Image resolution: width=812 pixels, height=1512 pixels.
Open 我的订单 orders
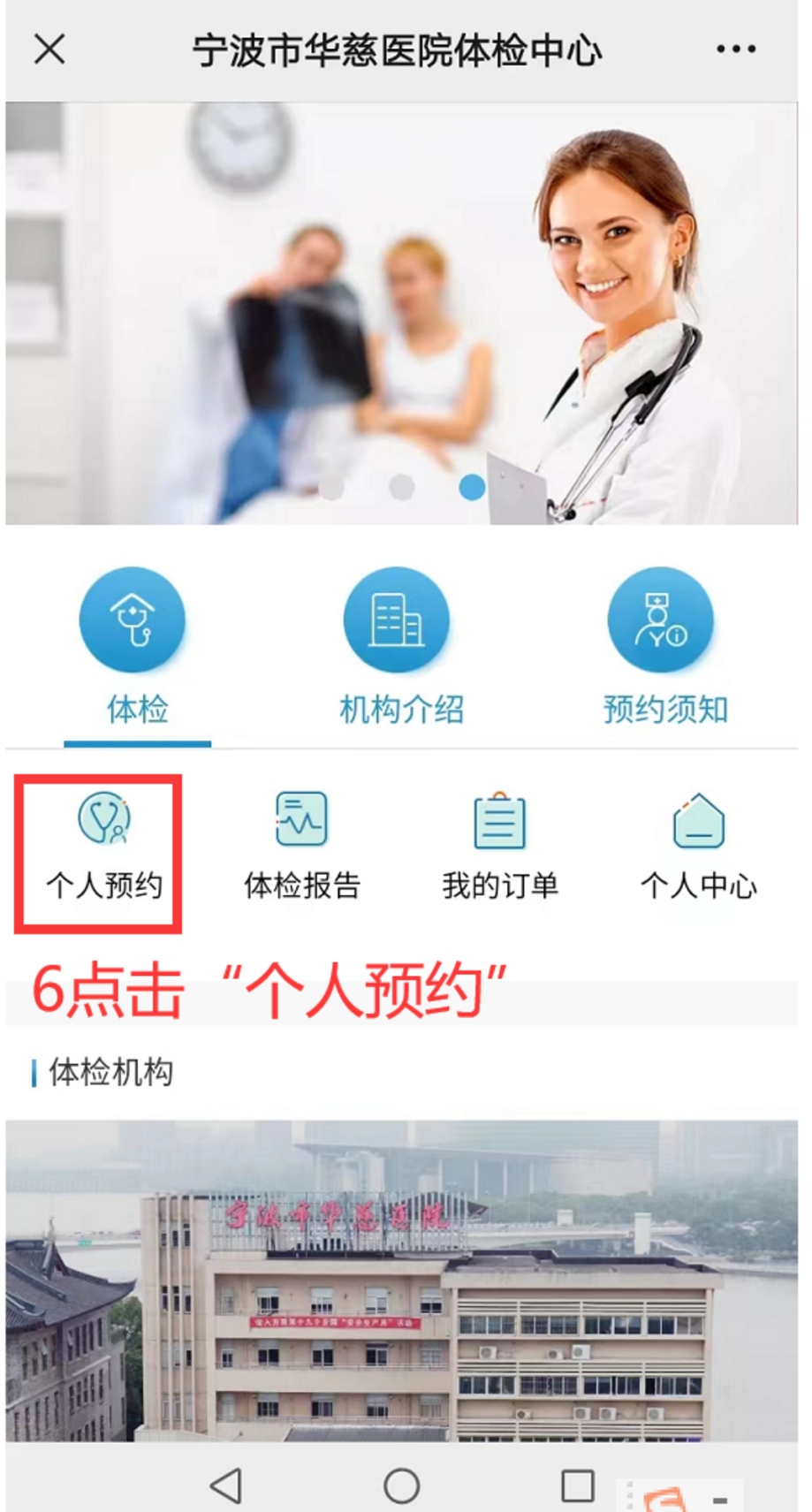point(500,848)
